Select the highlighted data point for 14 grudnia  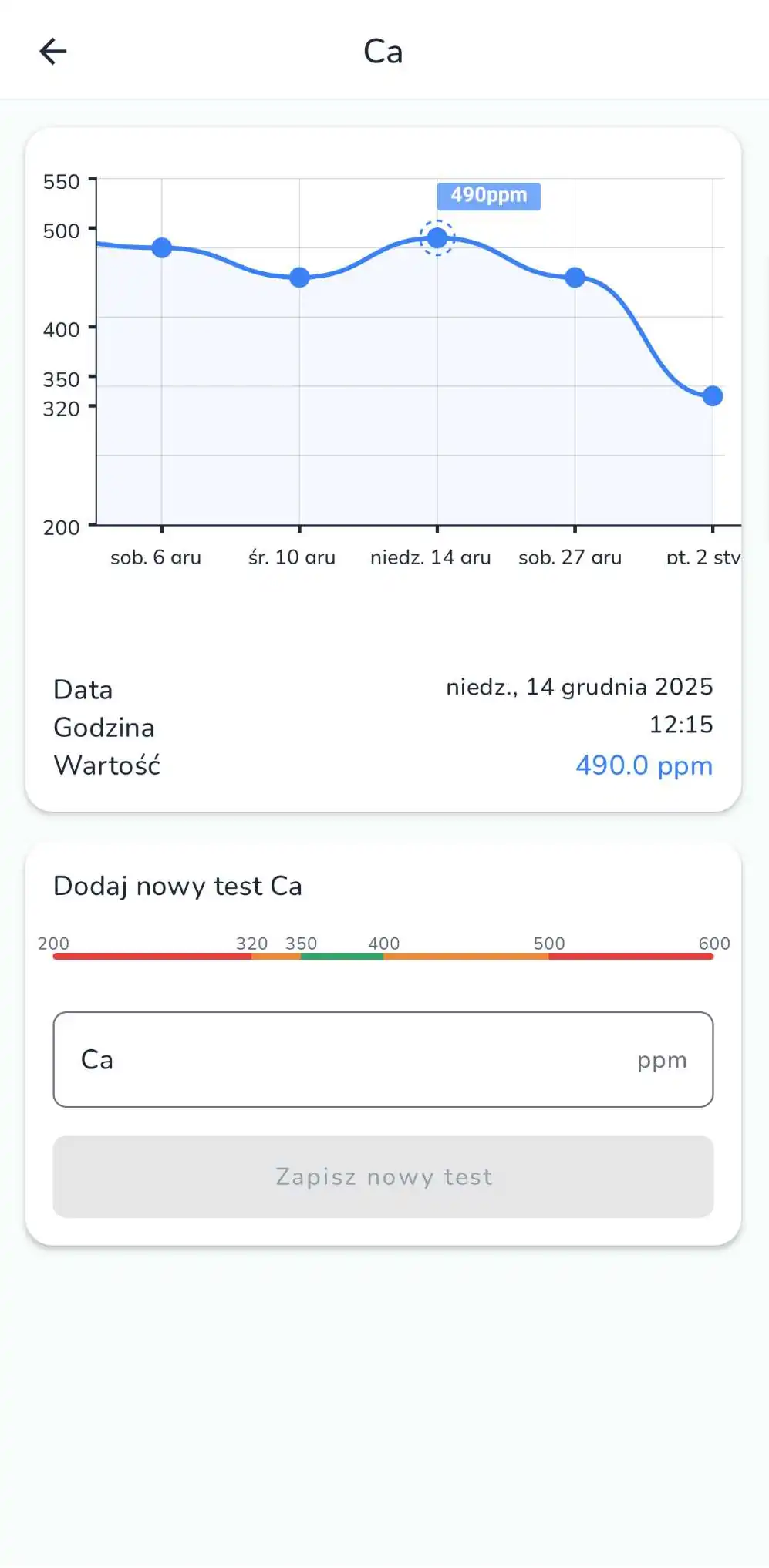[x=437, y=237]
